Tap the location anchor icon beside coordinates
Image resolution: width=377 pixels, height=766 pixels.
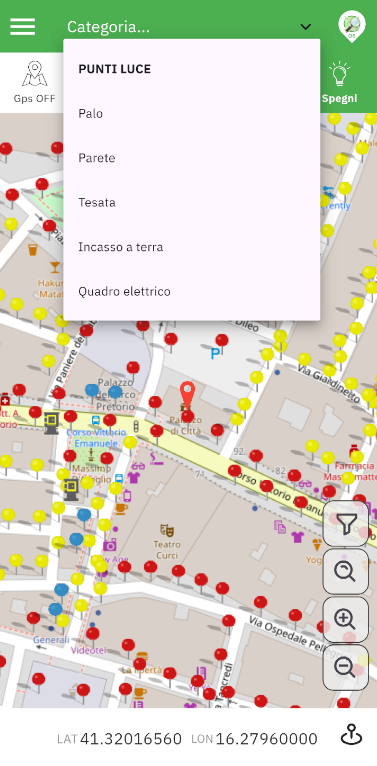(351, 735)
